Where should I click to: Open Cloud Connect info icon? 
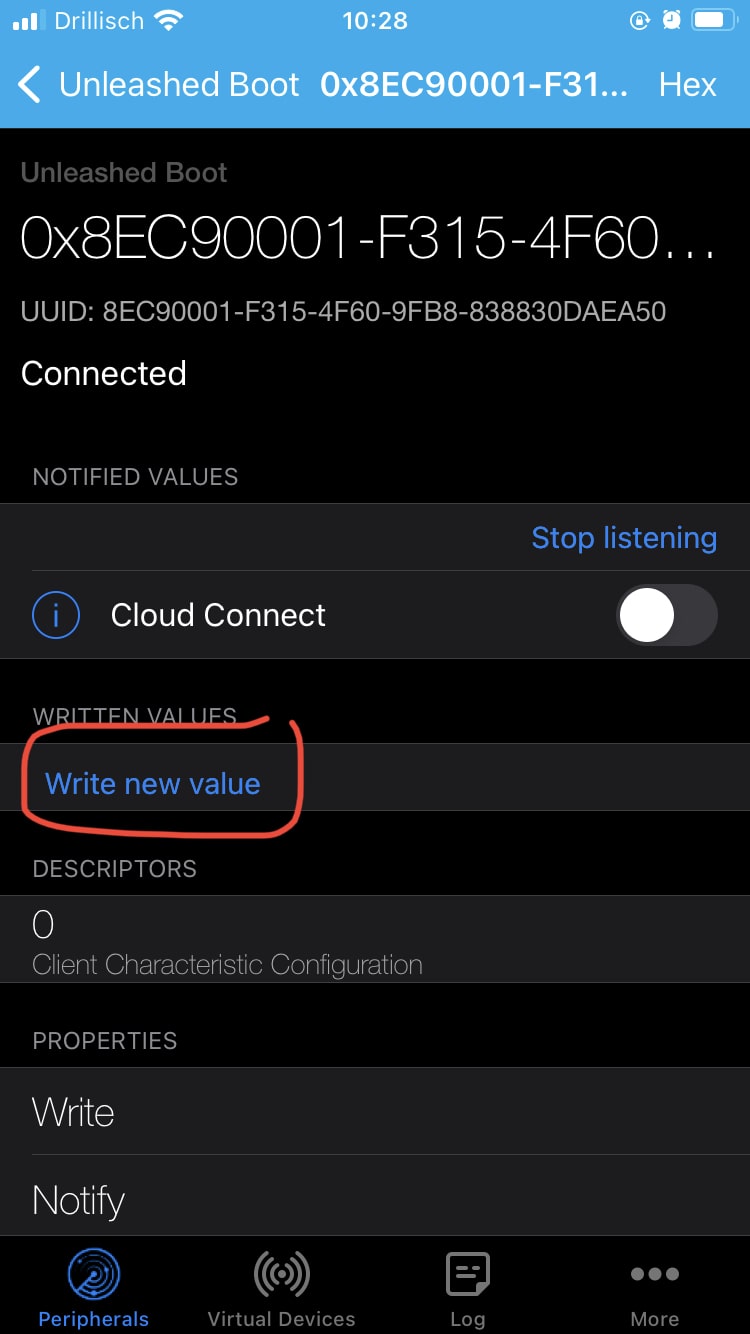(x=56, y=615)
